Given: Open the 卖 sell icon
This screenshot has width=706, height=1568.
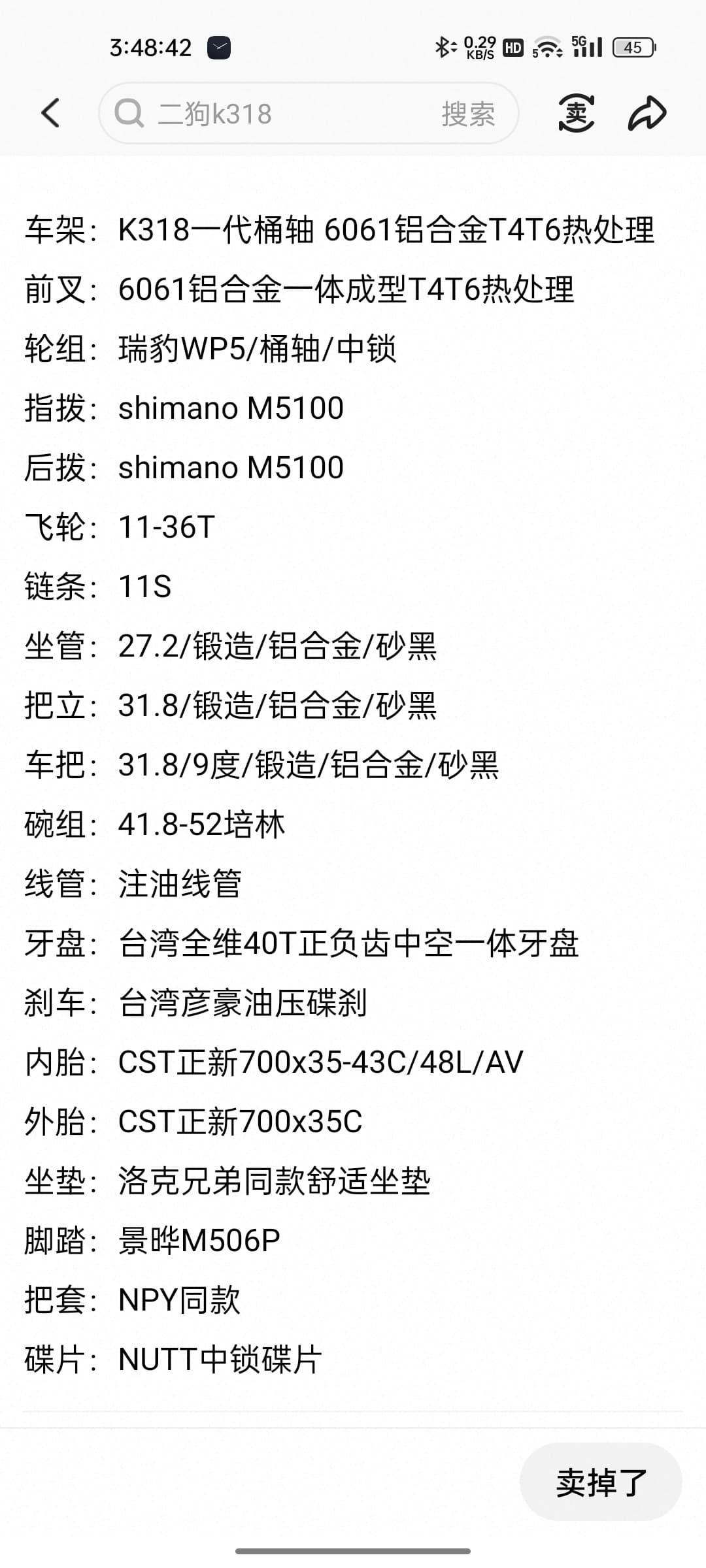Looking at the screenshot, I should tap(576, 113).
